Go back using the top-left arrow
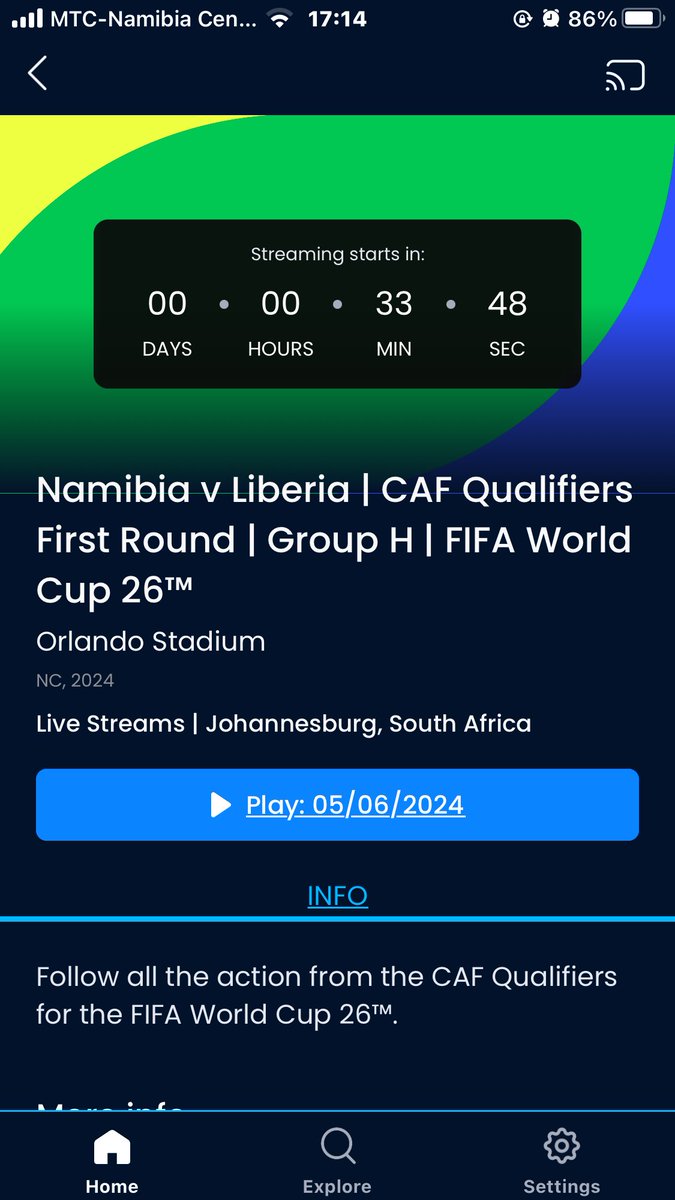Image resolution: width=675 pixels, height=1200 pixels. pos(38,74)
